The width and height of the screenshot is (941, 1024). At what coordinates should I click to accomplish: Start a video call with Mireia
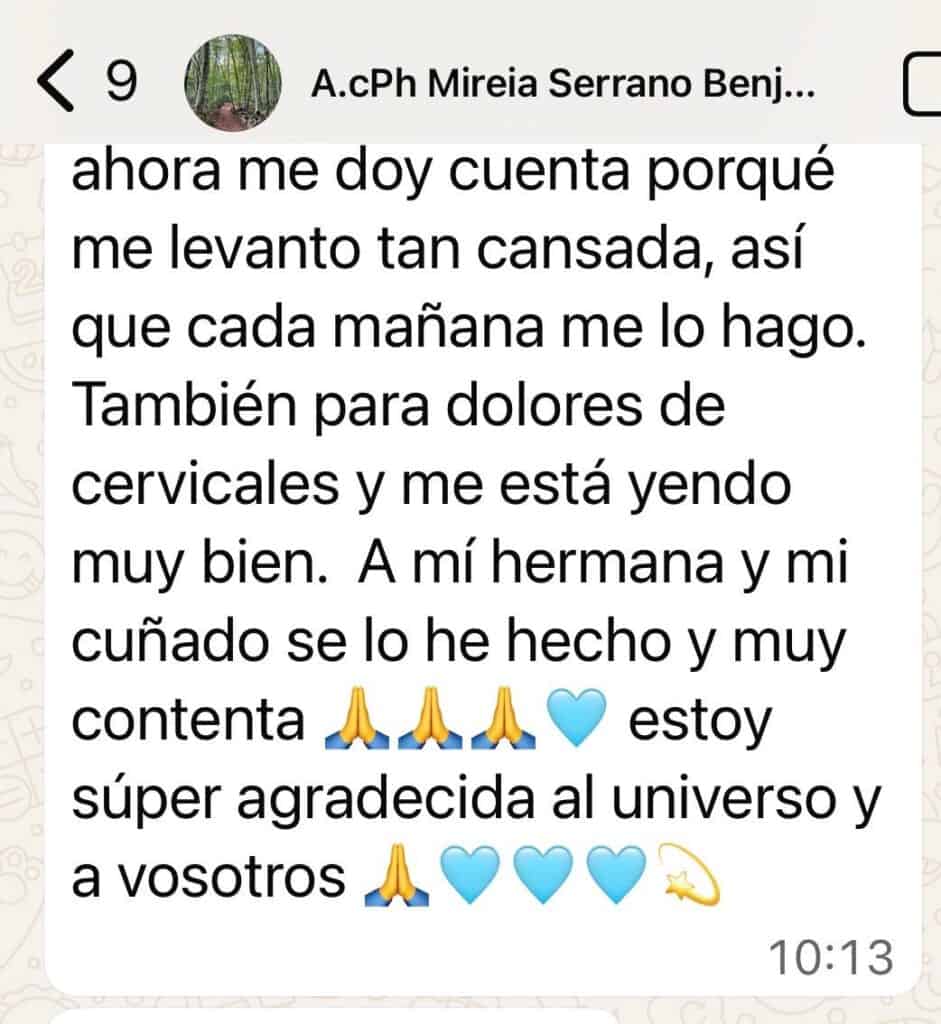pyautogui.click(x=922, y=85)
